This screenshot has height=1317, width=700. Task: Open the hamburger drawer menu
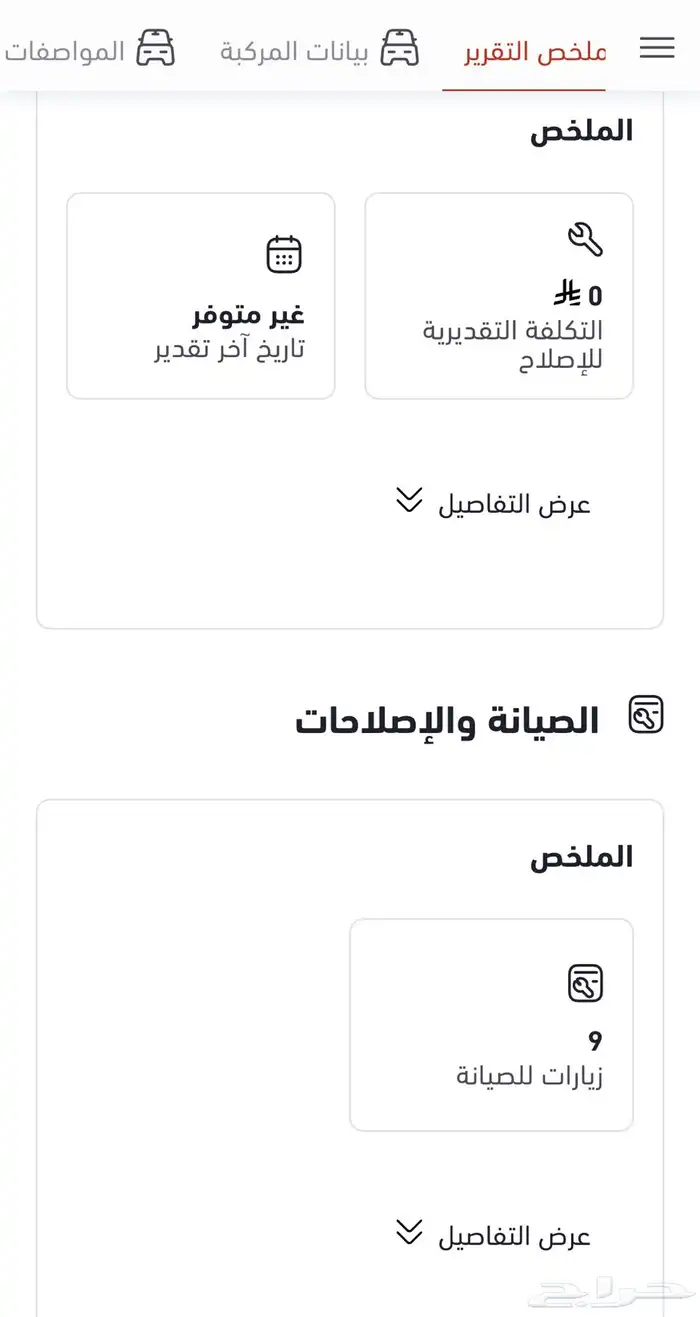point(657,48)
